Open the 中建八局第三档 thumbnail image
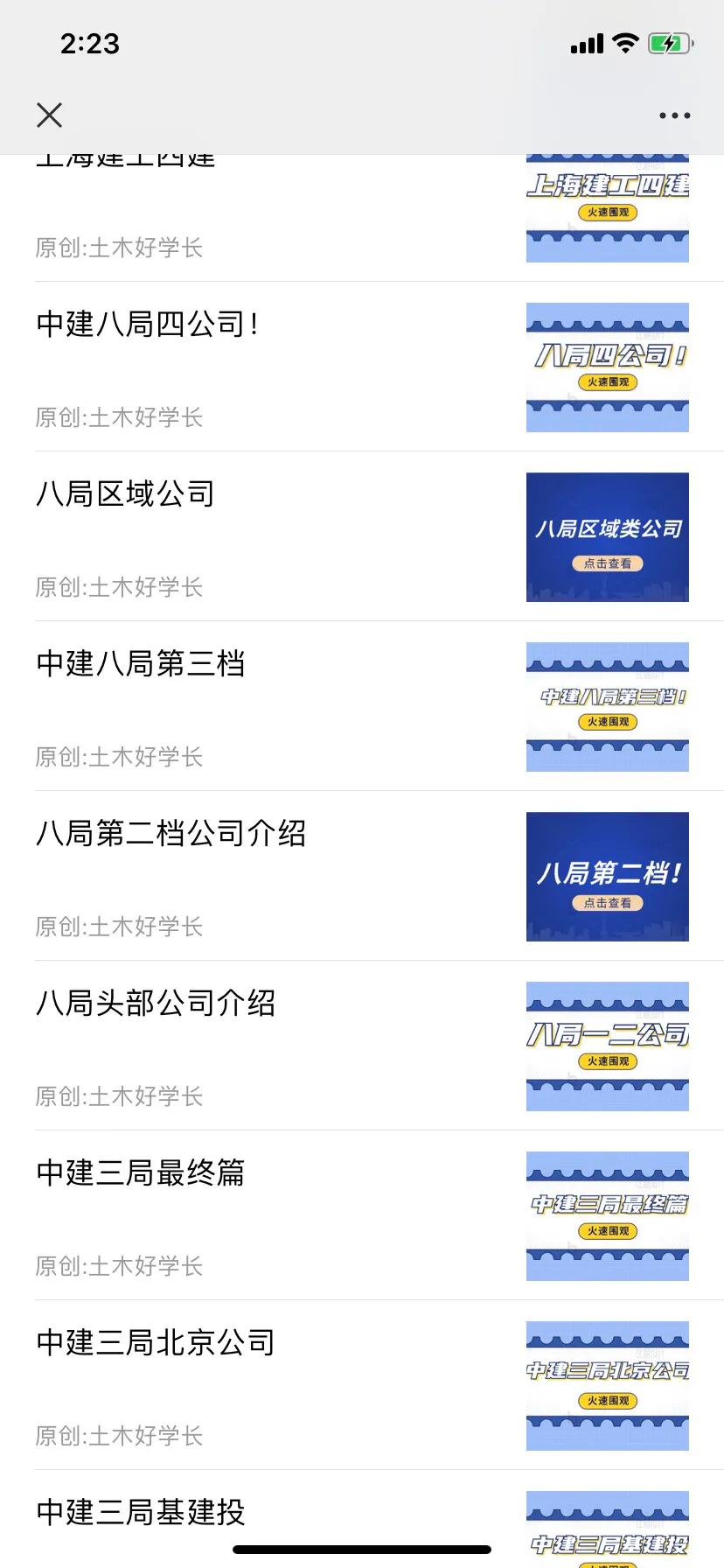The height and width of the screenshot is (1568, 724). (607, 706)
